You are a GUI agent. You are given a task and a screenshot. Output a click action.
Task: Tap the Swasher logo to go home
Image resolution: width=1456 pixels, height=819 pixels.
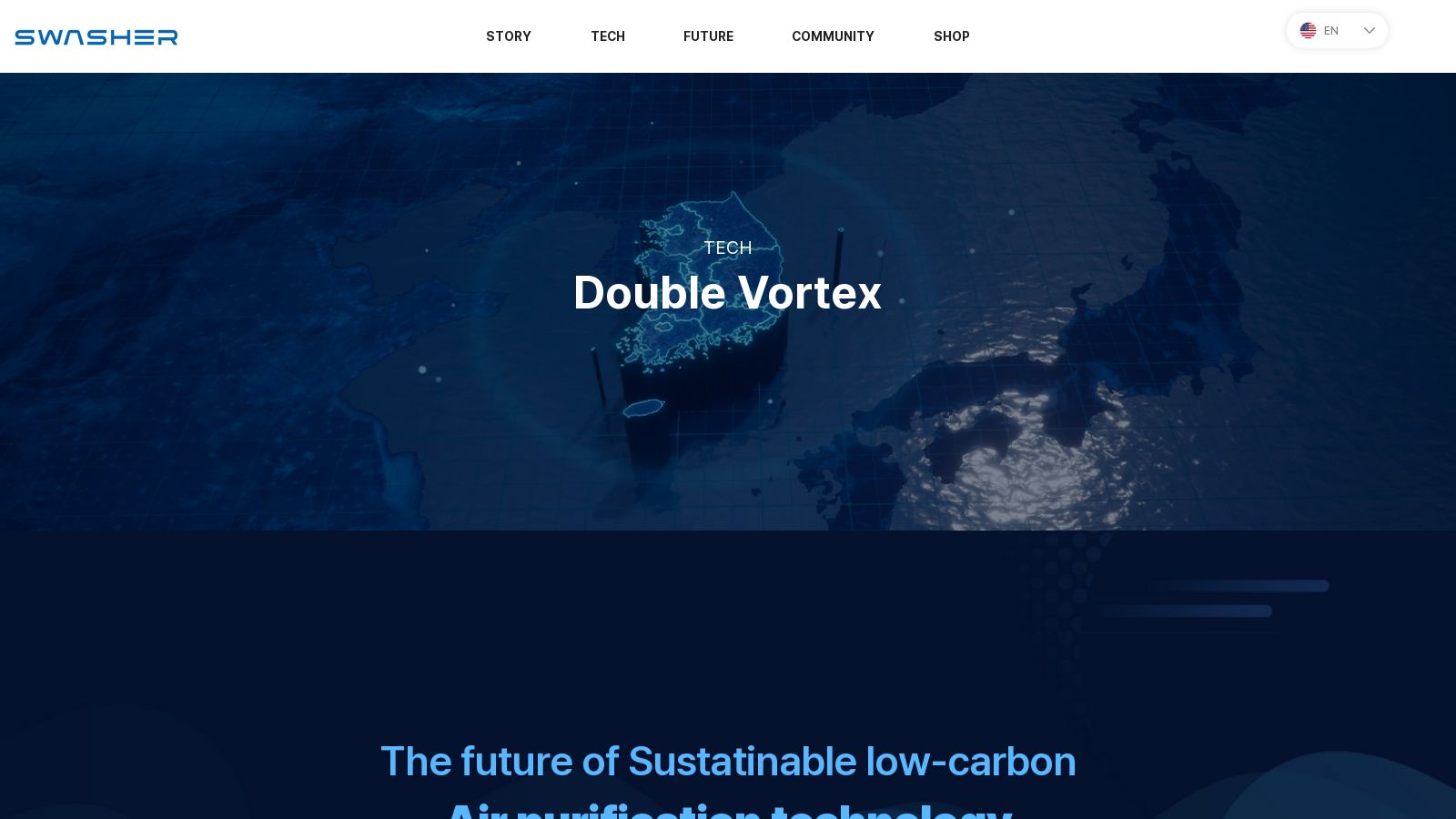[x=96, y=37]
